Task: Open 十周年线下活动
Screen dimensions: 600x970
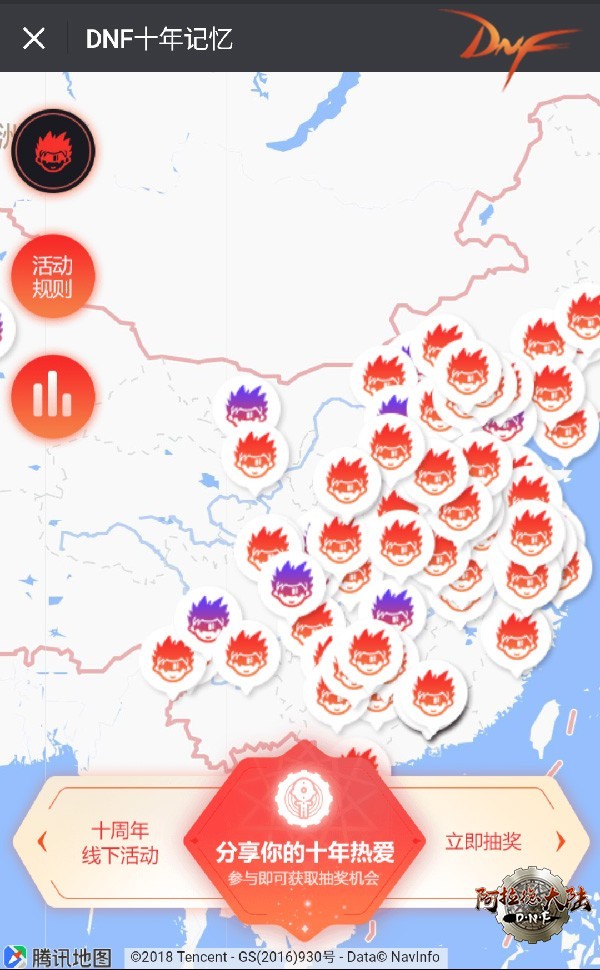Action: pyautogui.click(x=120, y=842)
